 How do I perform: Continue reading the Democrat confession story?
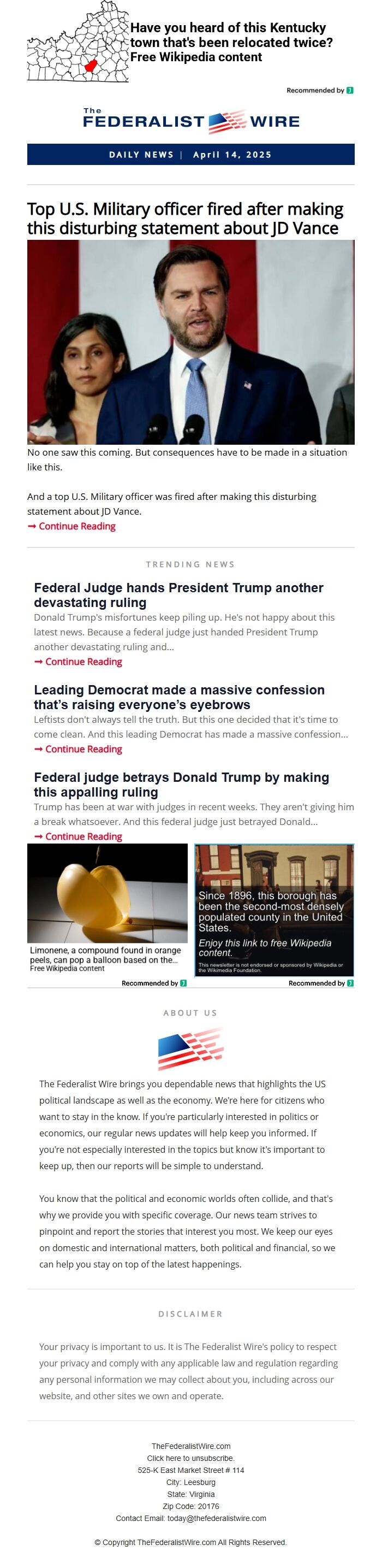coord(83,749)
